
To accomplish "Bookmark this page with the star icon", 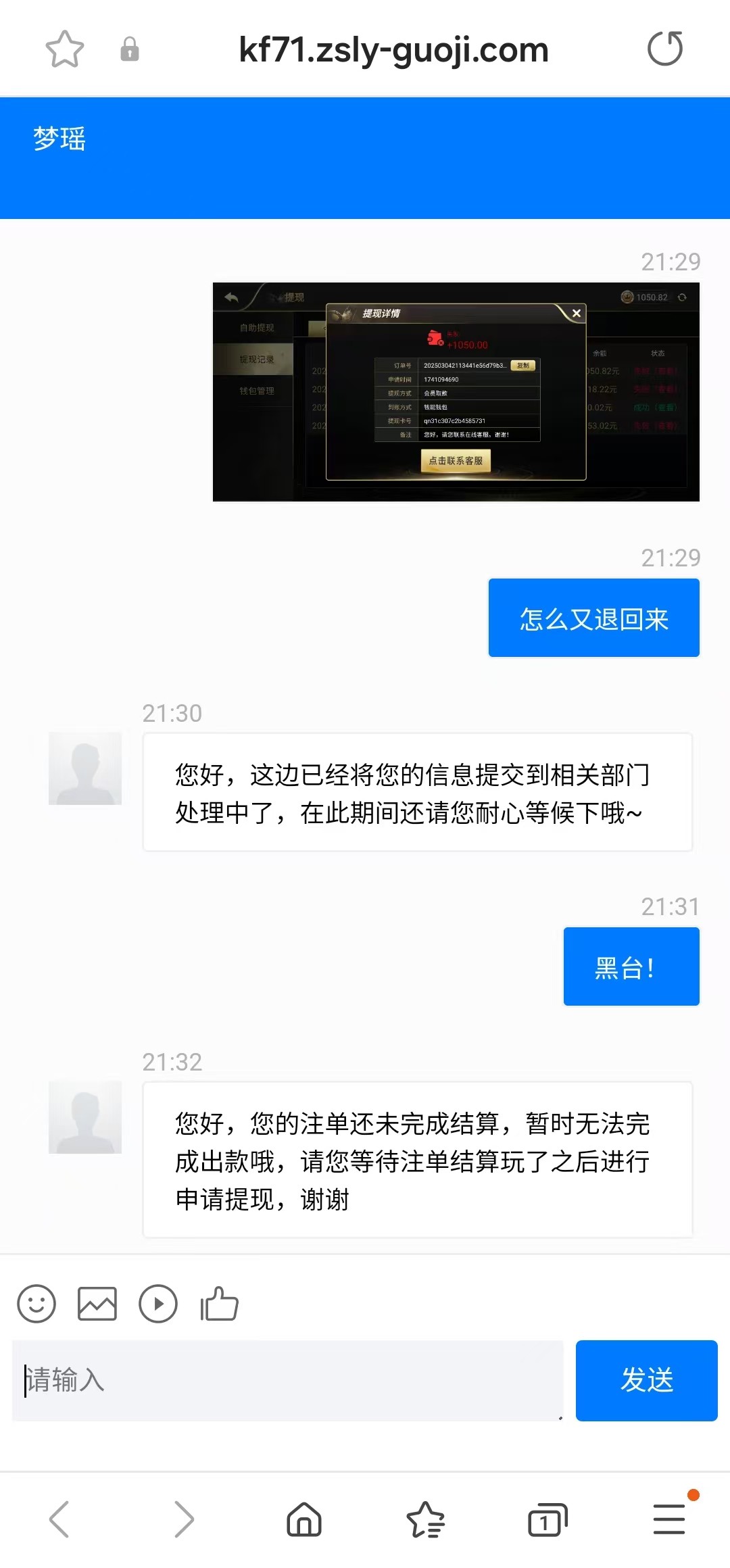I will tap(65, 49).
